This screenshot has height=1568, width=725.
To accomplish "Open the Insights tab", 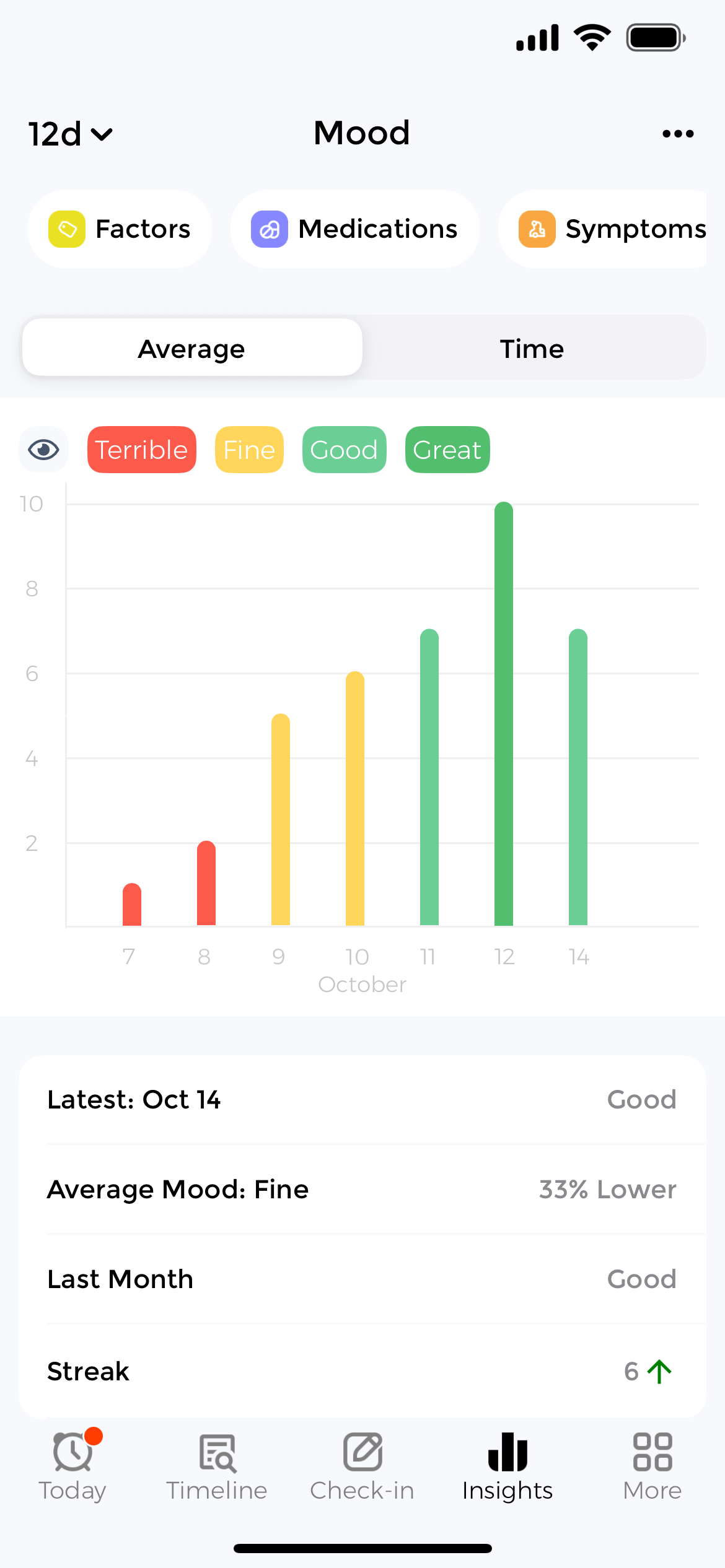I will pyautogui.click(x=507, y=1466).
